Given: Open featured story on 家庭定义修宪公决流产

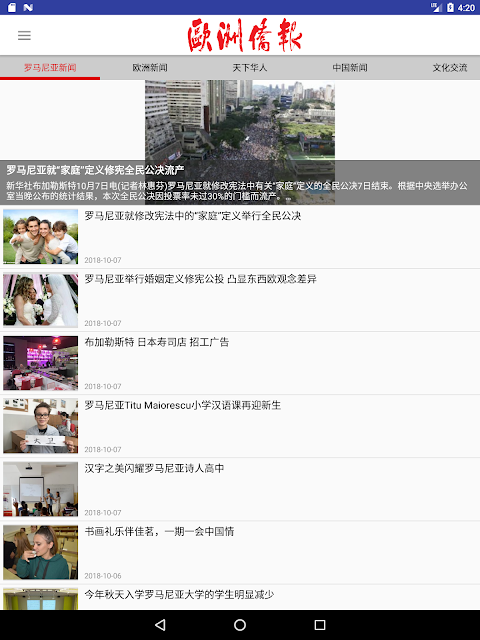Looking at the screenshot, I should (x=240, y=142).
